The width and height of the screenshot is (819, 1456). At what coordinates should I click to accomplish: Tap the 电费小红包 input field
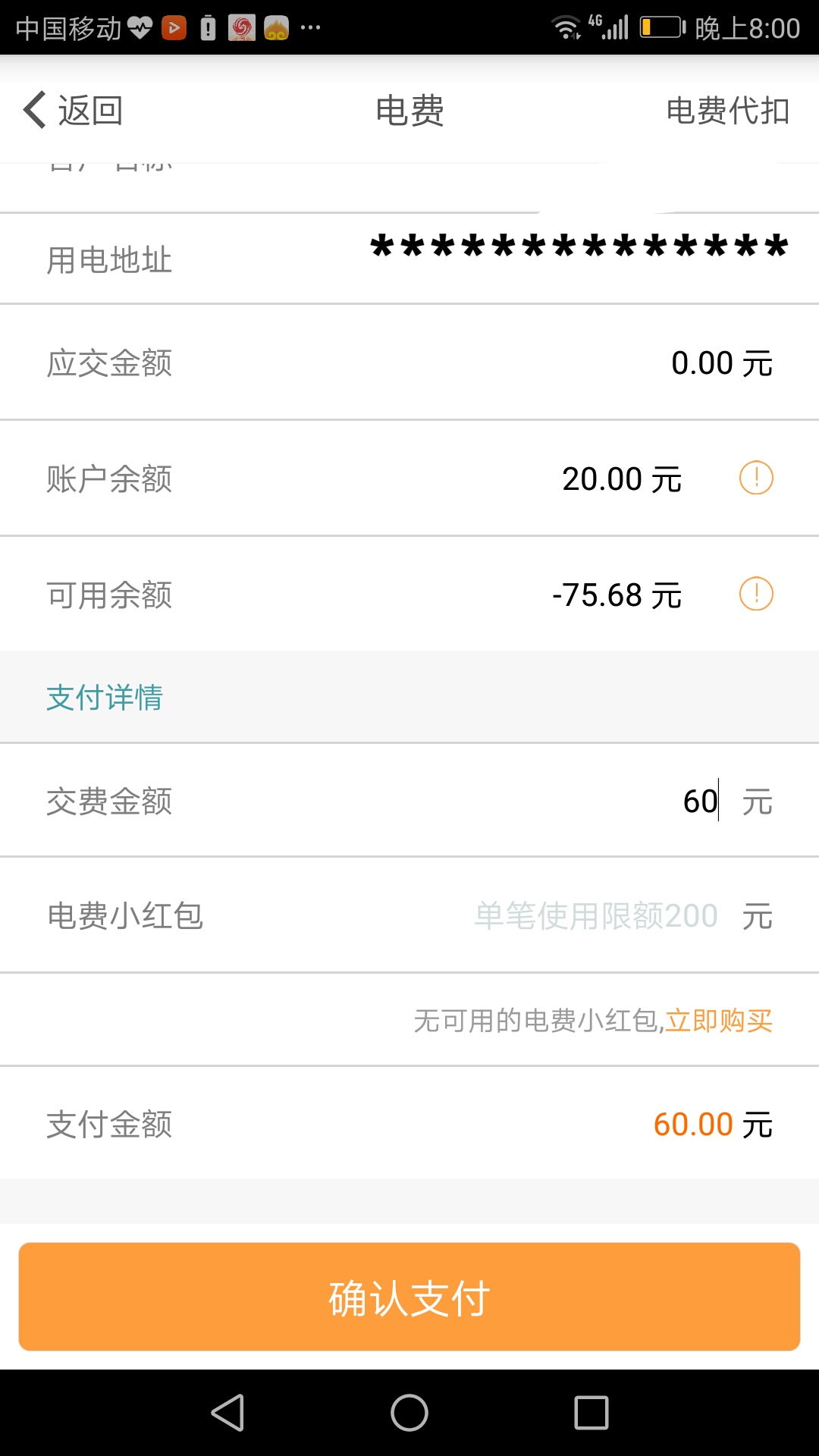pos(594,915)
